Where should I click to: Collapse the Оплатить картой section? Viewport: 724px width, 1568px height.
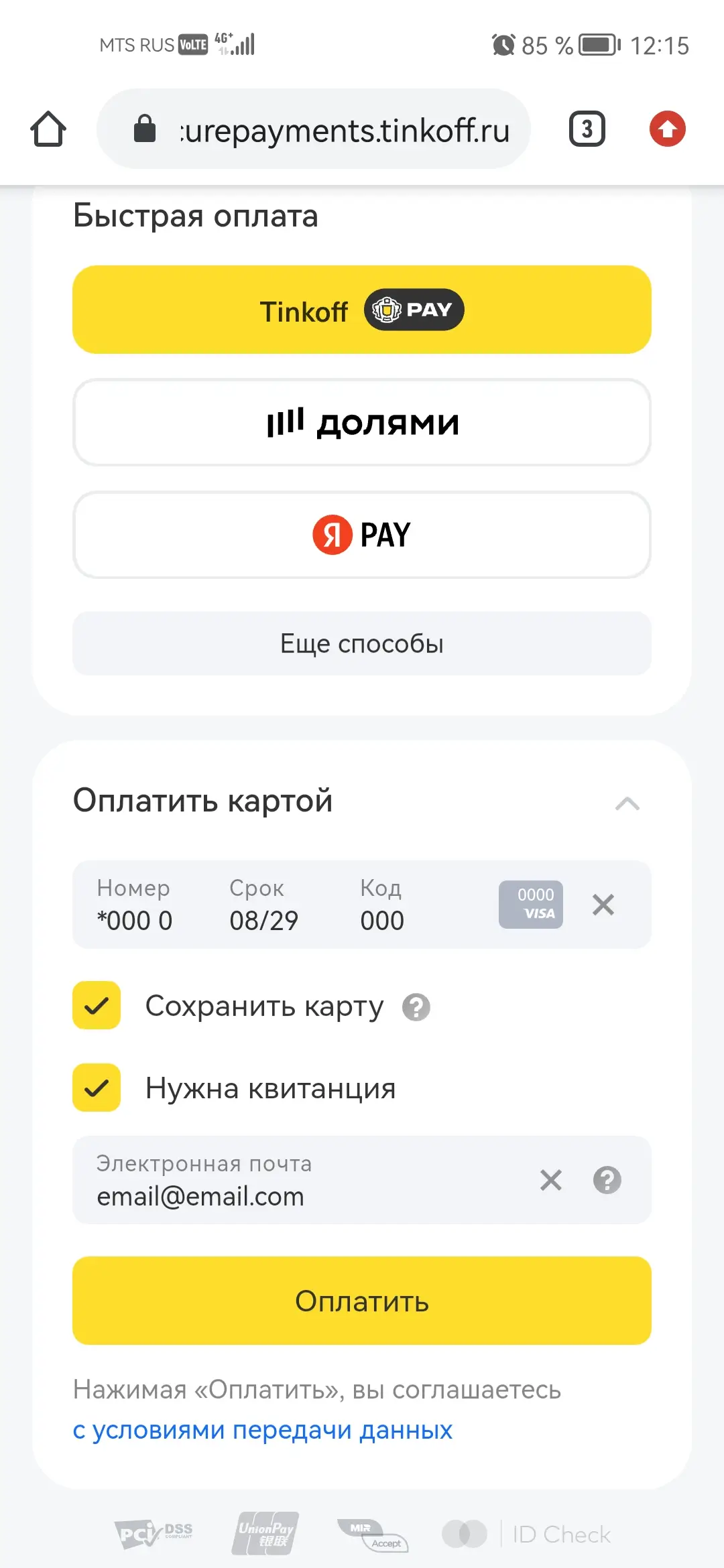(627, 803)
